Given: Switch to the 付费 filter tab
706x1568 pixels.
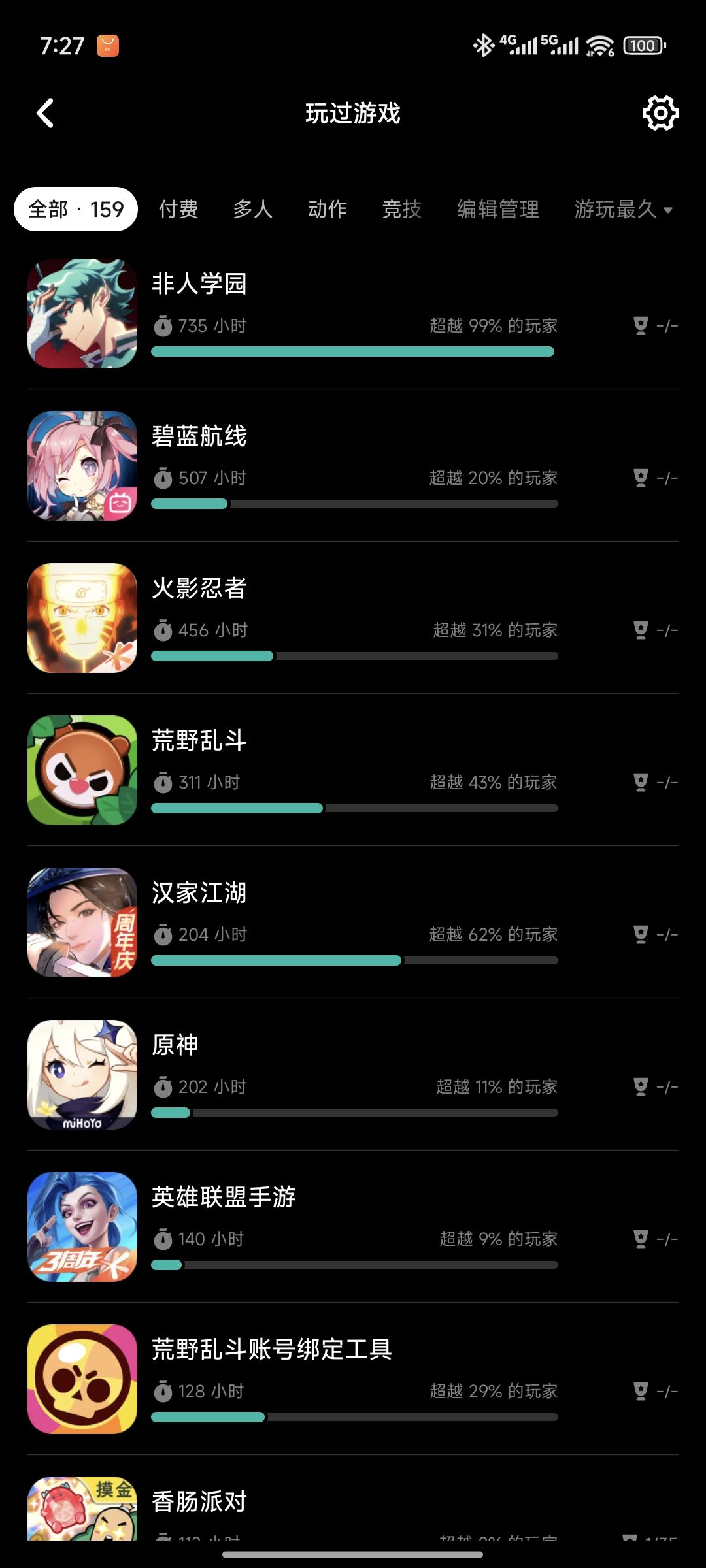Looking at the screenshot, I should [178, 209].
